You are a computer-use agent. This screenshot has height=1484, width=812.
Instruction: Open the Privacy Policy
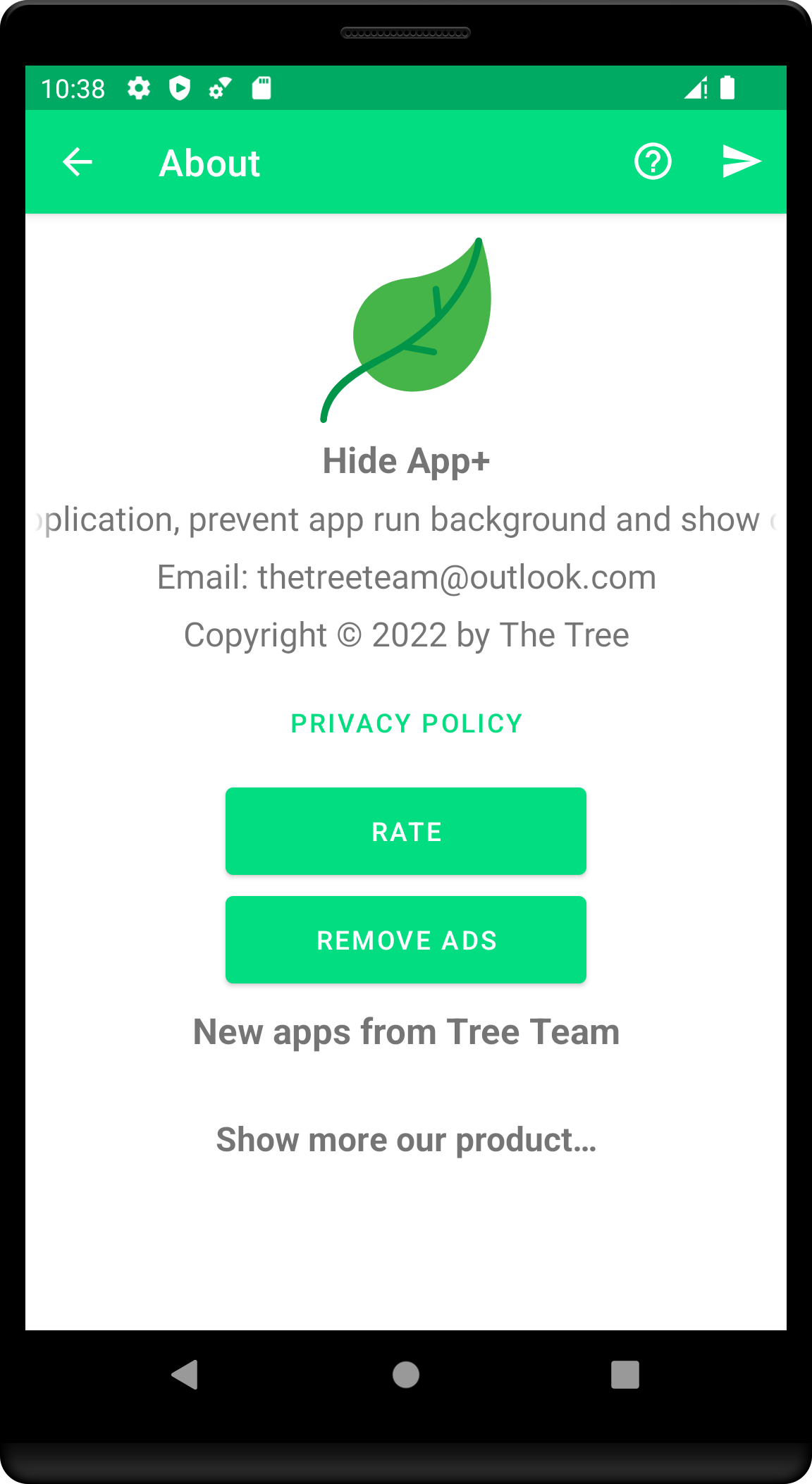pos(406,724)
